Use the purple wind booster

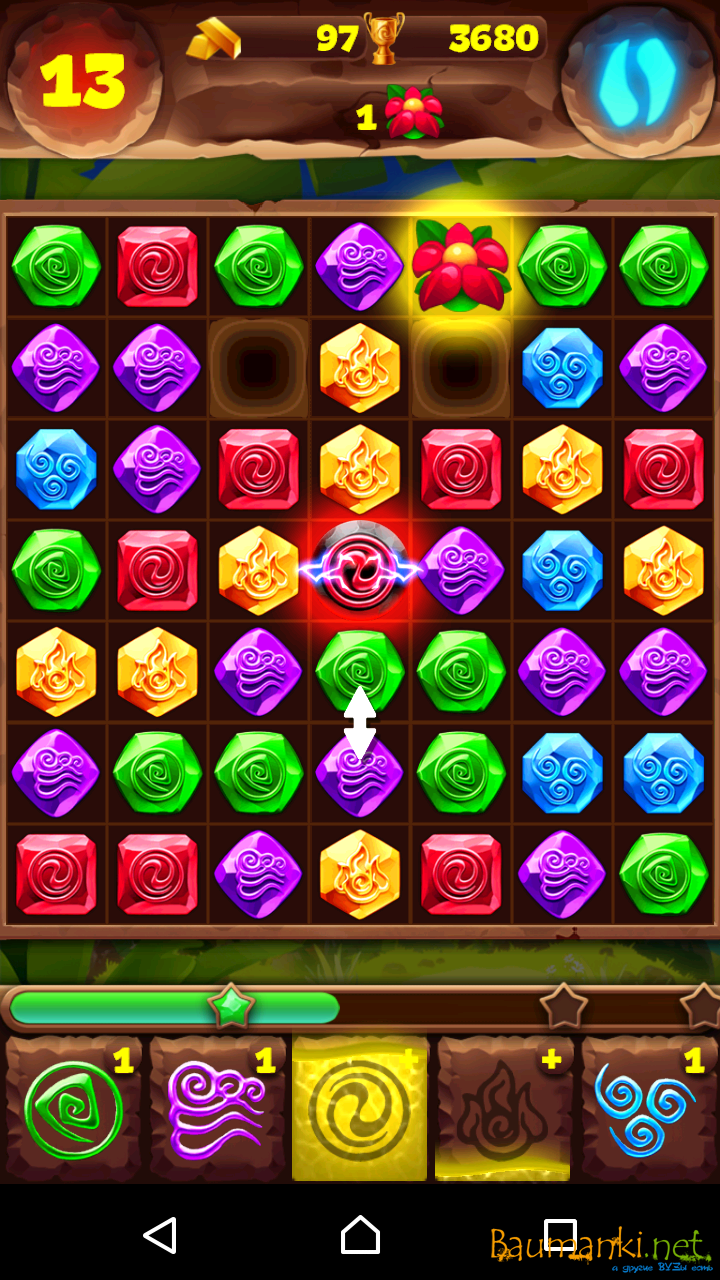217,1110
